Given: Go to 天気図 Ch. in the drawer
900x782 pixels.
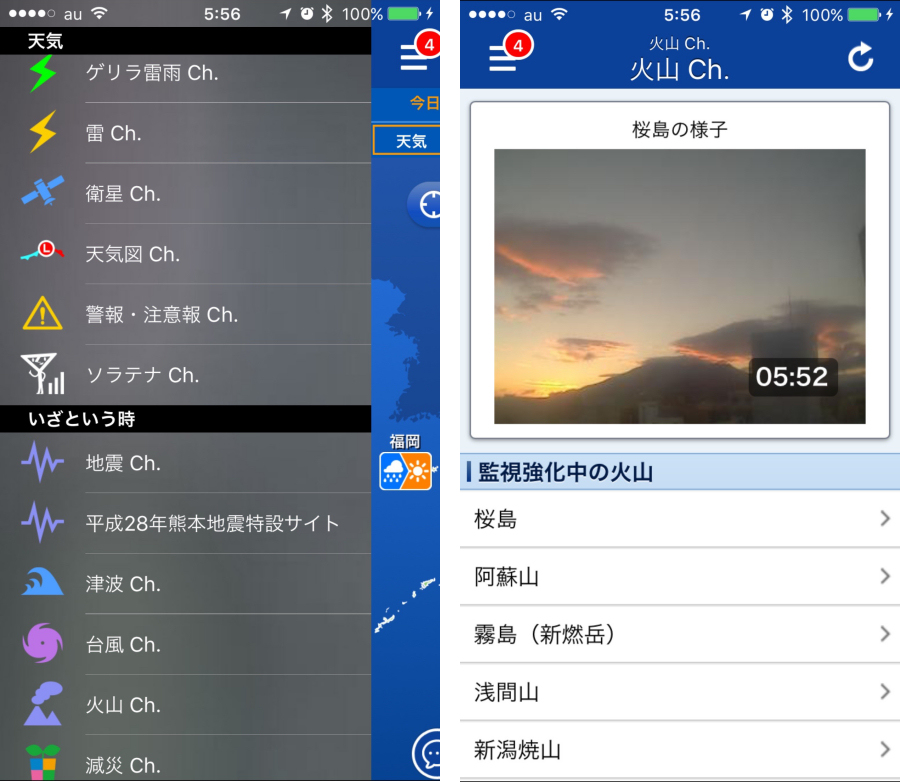Looking at the screenshot, I should click(x=185, y=254).
